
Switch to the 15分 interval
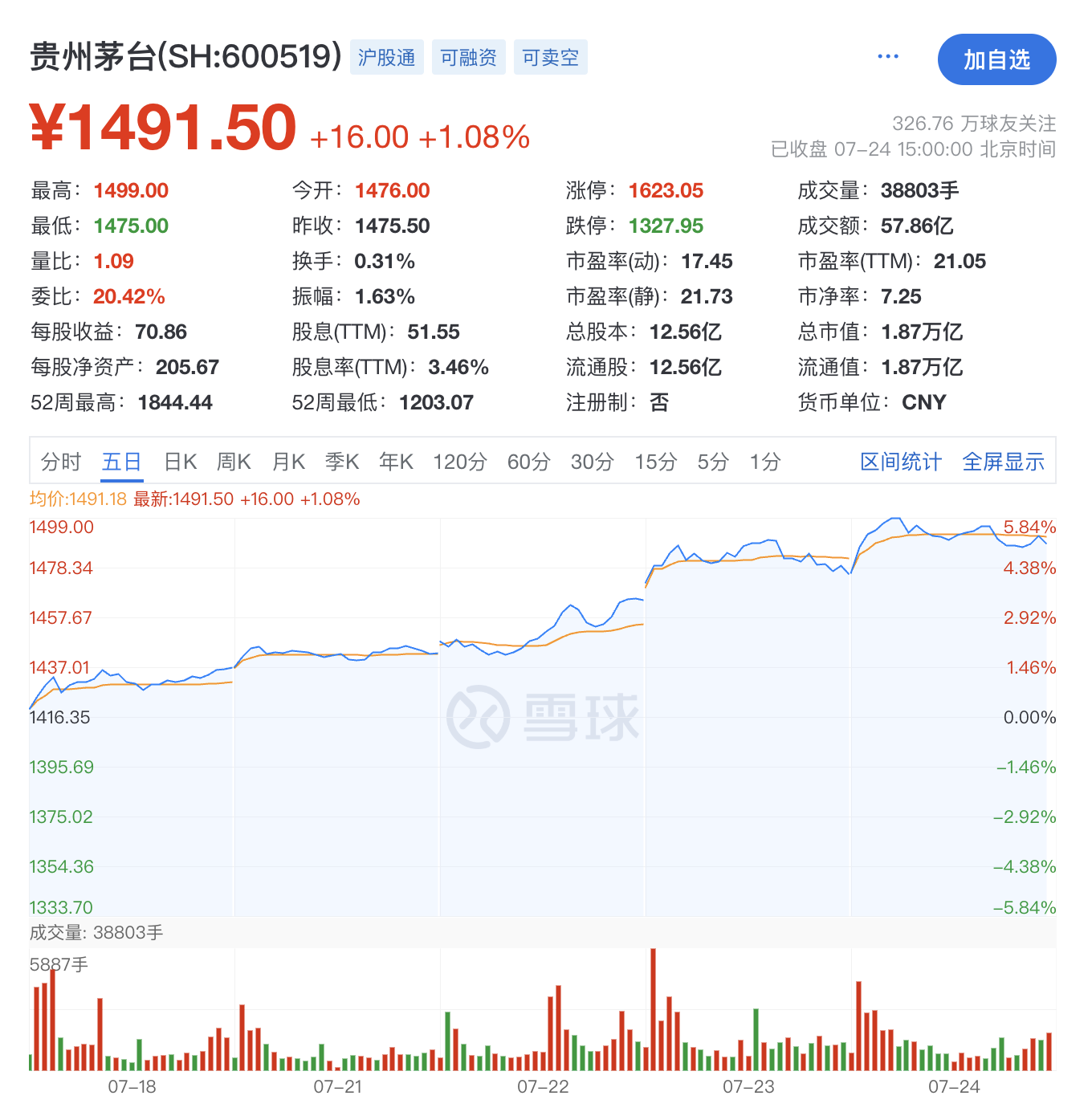(x=655, y=462)
